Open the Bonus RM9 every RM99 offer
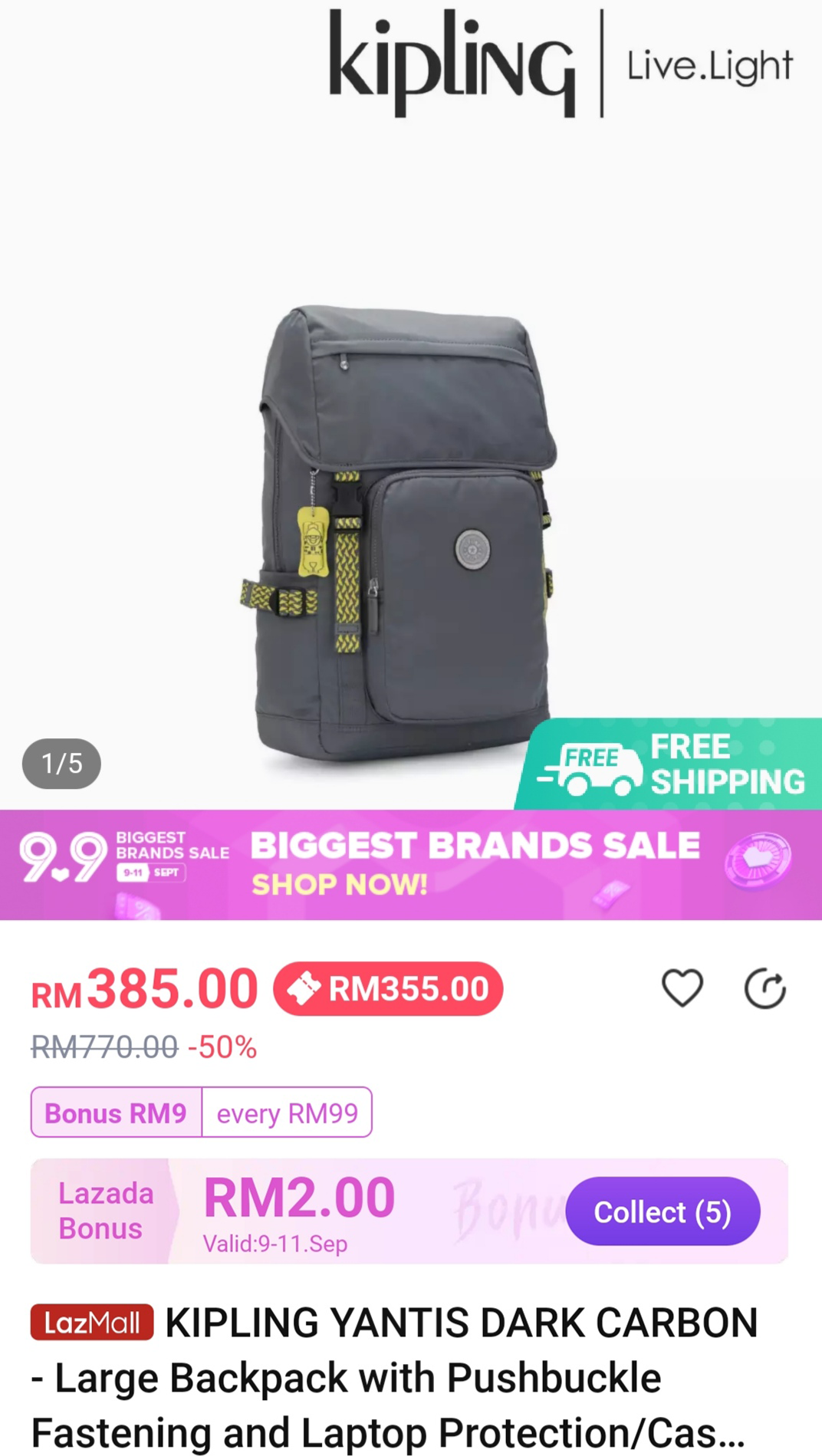This screenshot has width=822, height=1456. (201, 1112)
